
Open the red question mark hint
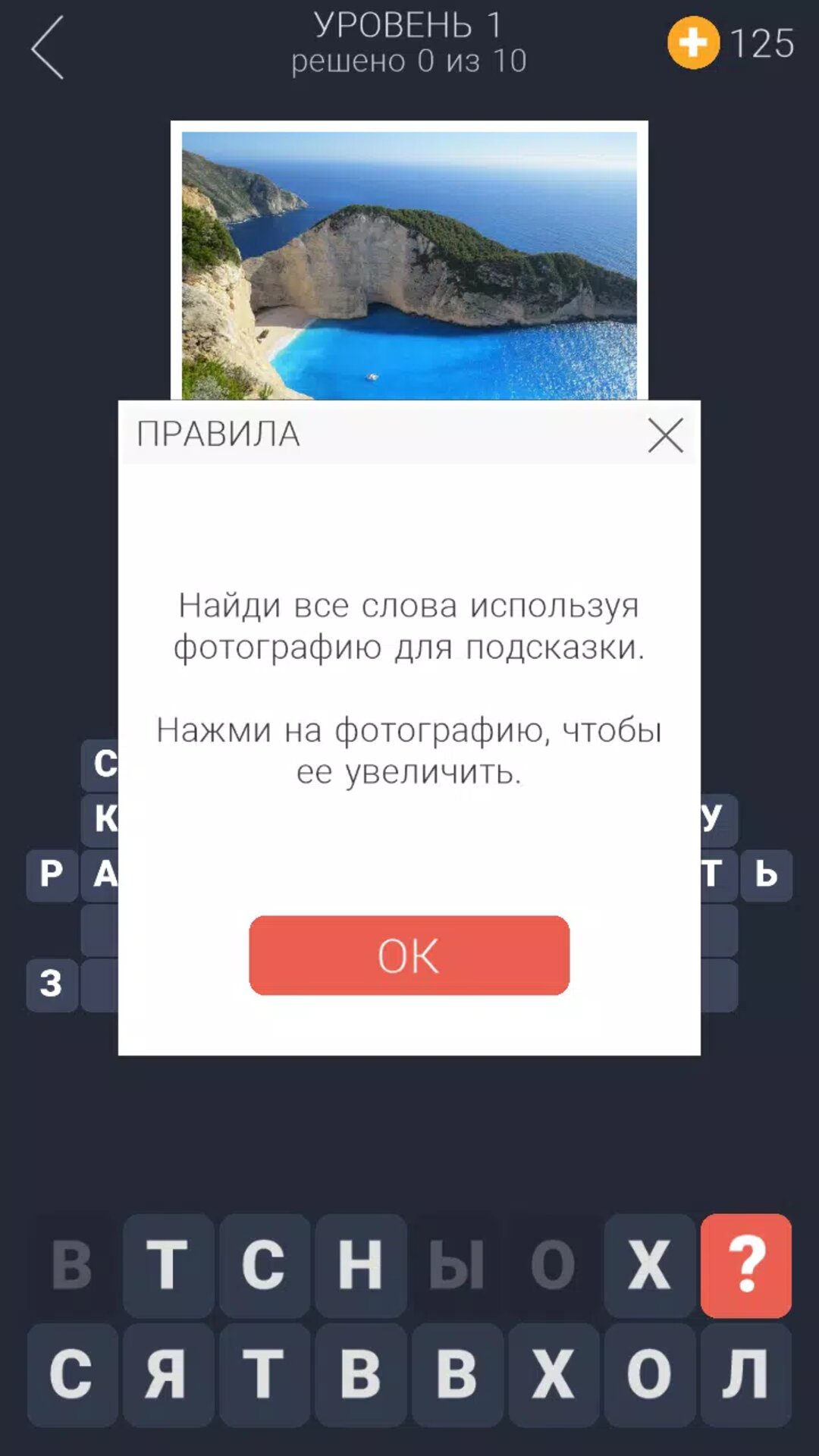746,1265
